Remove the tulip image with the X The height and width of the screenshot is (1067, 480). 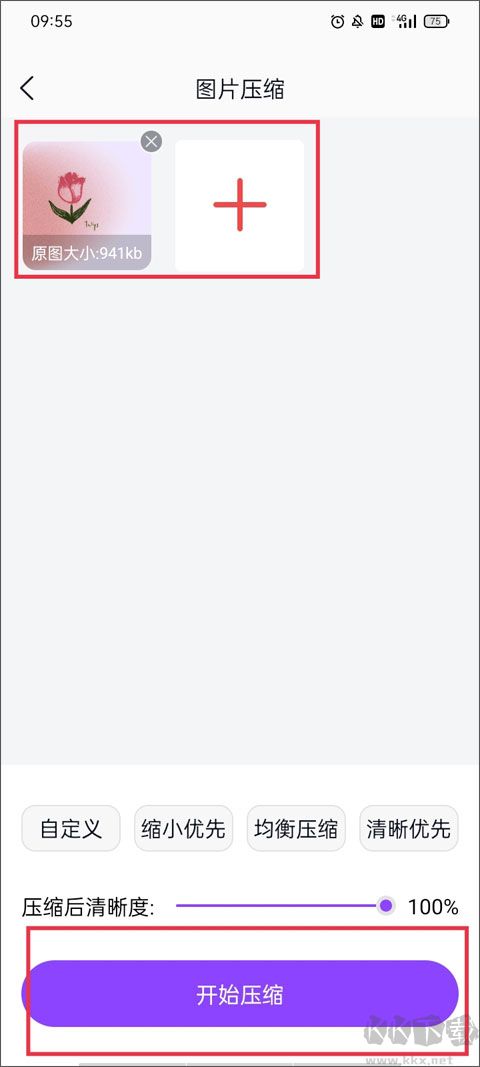point(151,141)
